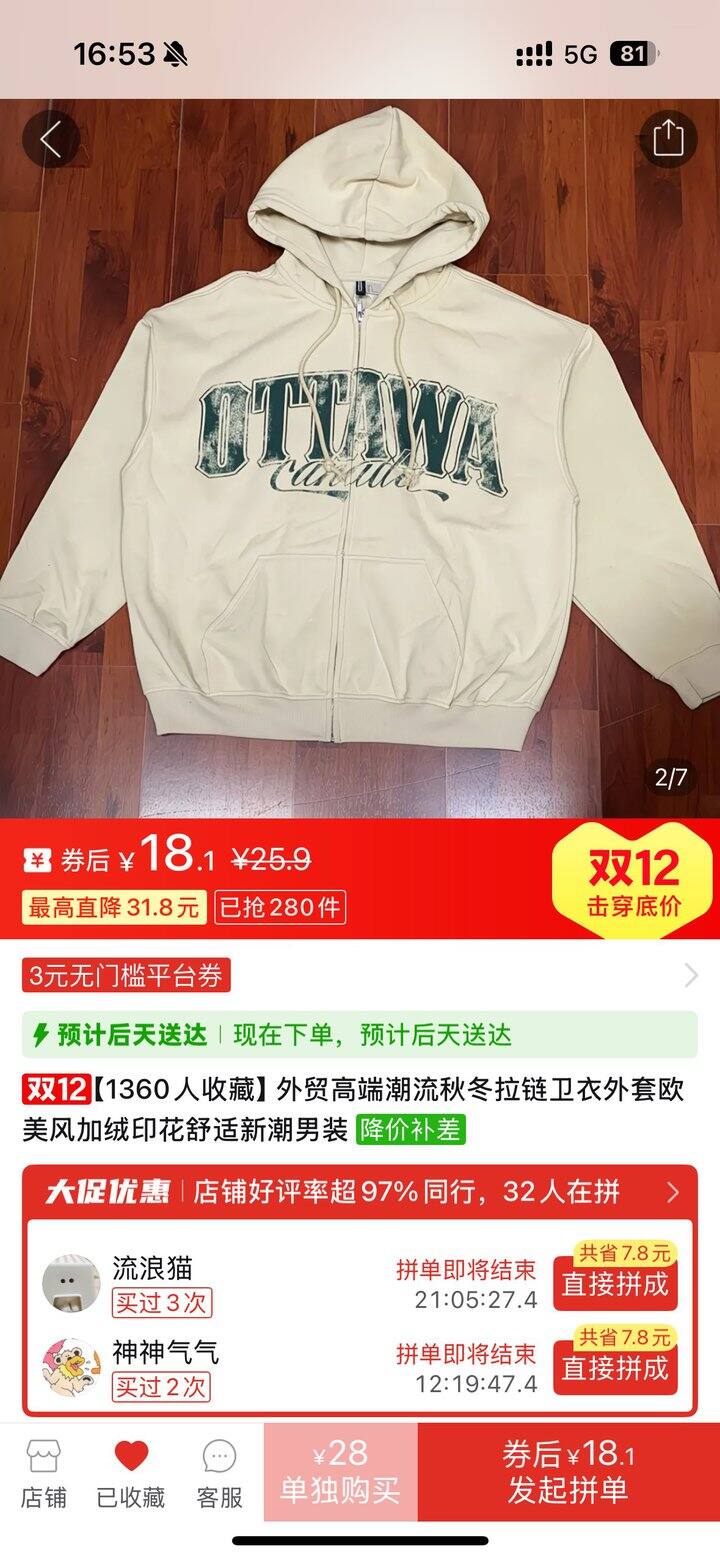The width and height of the screenshot is (720, 1560).
Task: Start a group buy with 发起拼单
Action: tap(568, 1473)
